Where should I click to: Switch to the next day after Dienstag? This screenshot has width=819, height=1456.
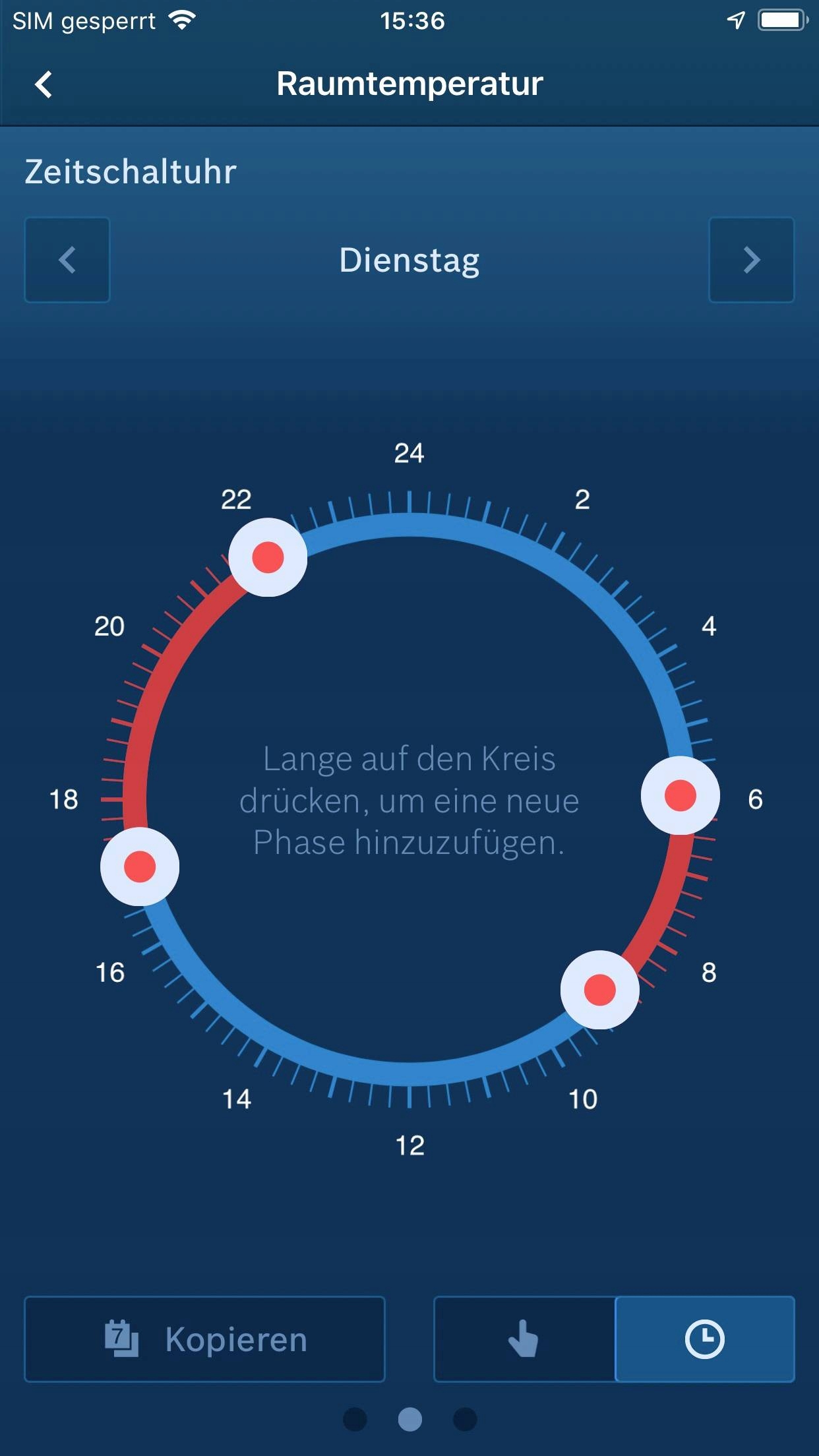coord(751,260)
